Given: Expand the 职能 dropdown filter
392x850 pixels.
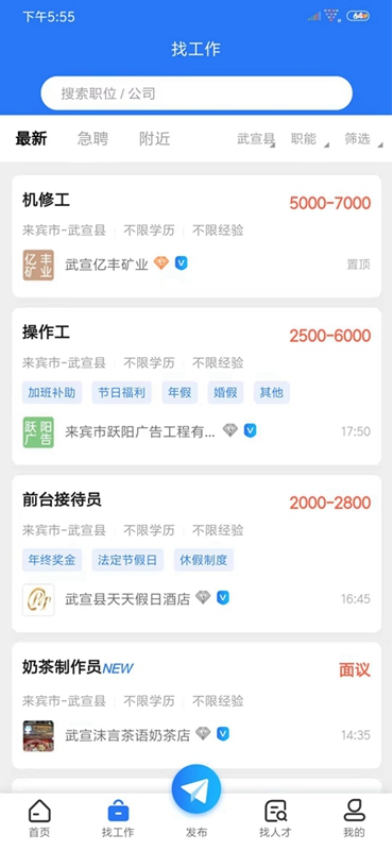Looking at the screenshot, I should [x=310, y=139].
